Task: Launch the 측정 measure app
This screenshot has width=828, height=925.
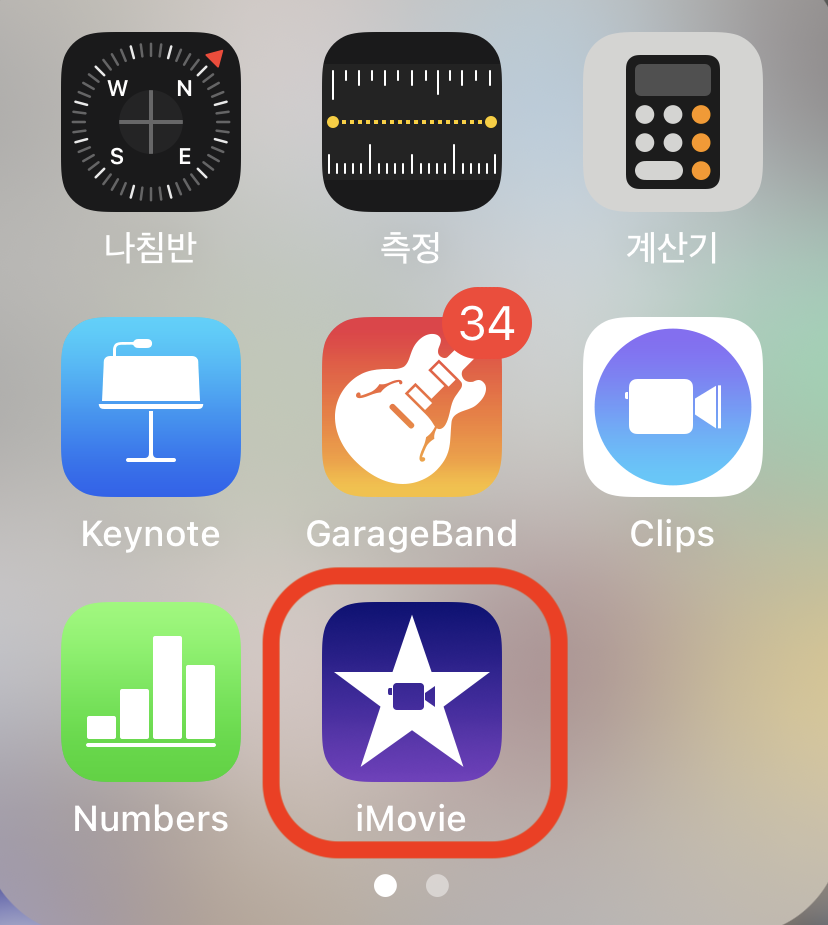Action: point(412,122)
